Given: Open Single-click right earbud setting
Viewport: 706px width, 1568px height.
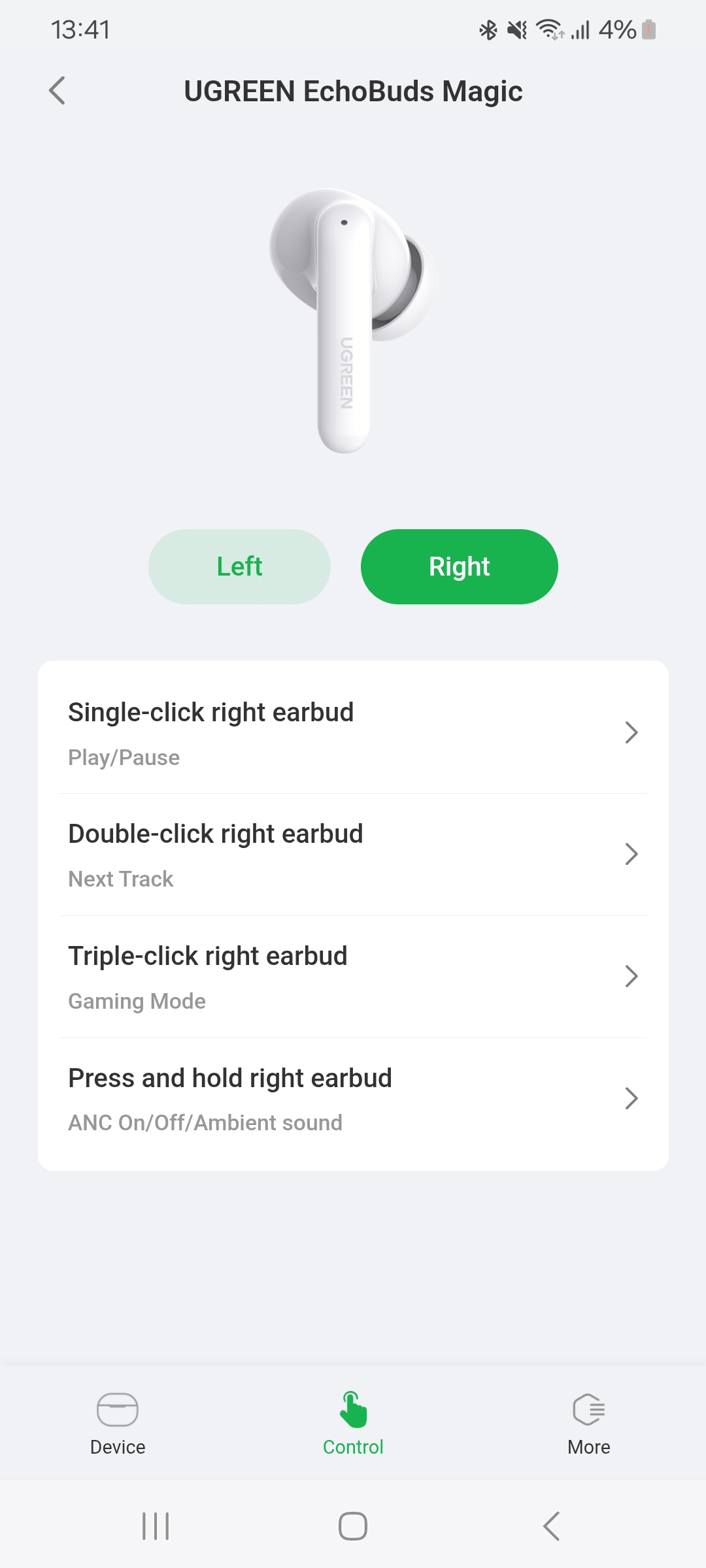Looking at the screenshot, I should pyautogui.click(x=353, y=733).
